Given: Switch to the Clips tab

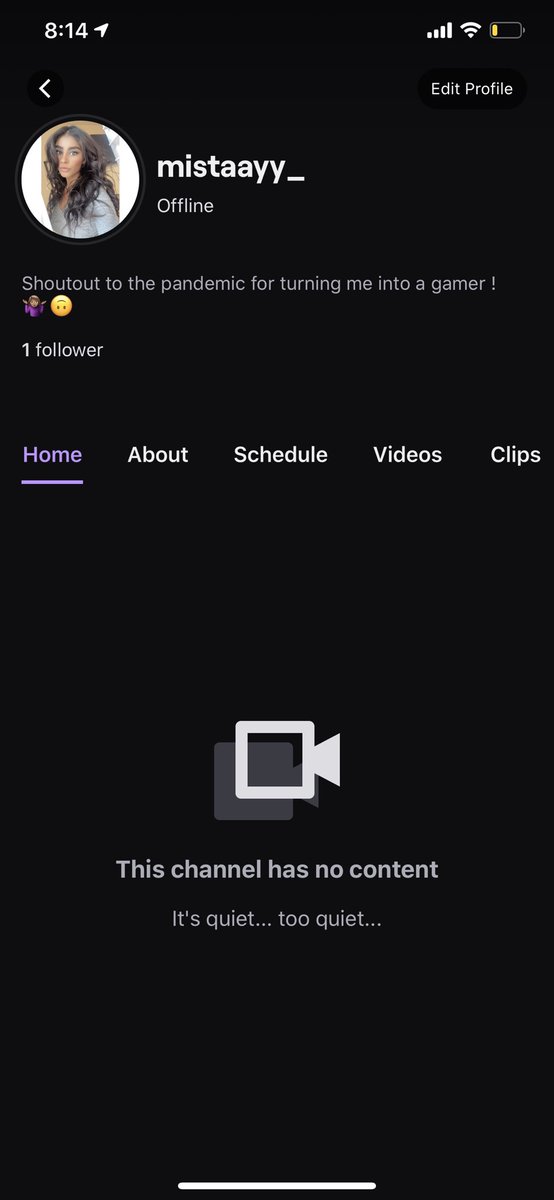Looking at the screenshot, I should click(515, 454).
